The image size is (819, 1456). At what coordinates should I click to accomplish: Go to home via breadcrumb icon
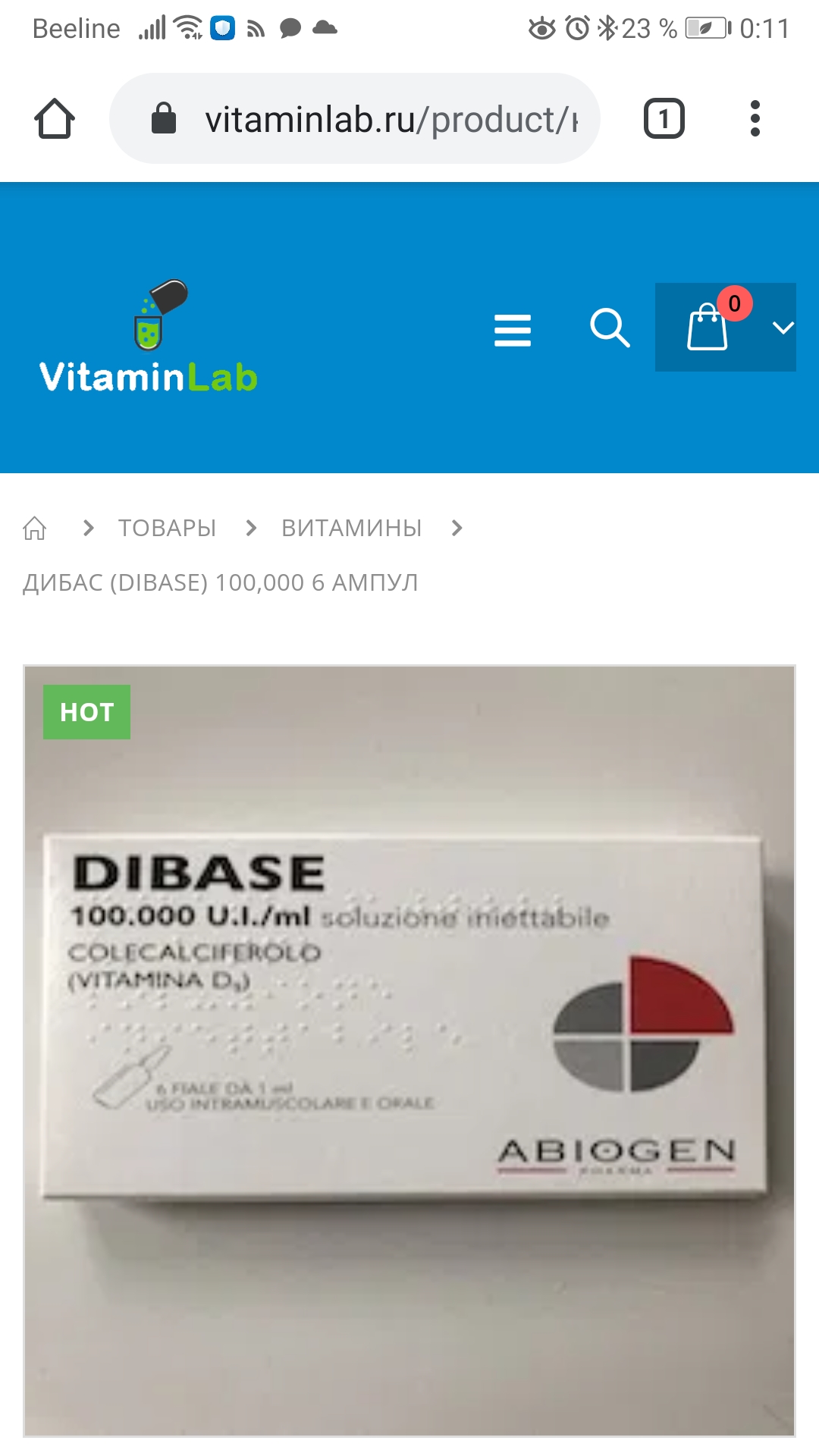[x=35, y=528]
